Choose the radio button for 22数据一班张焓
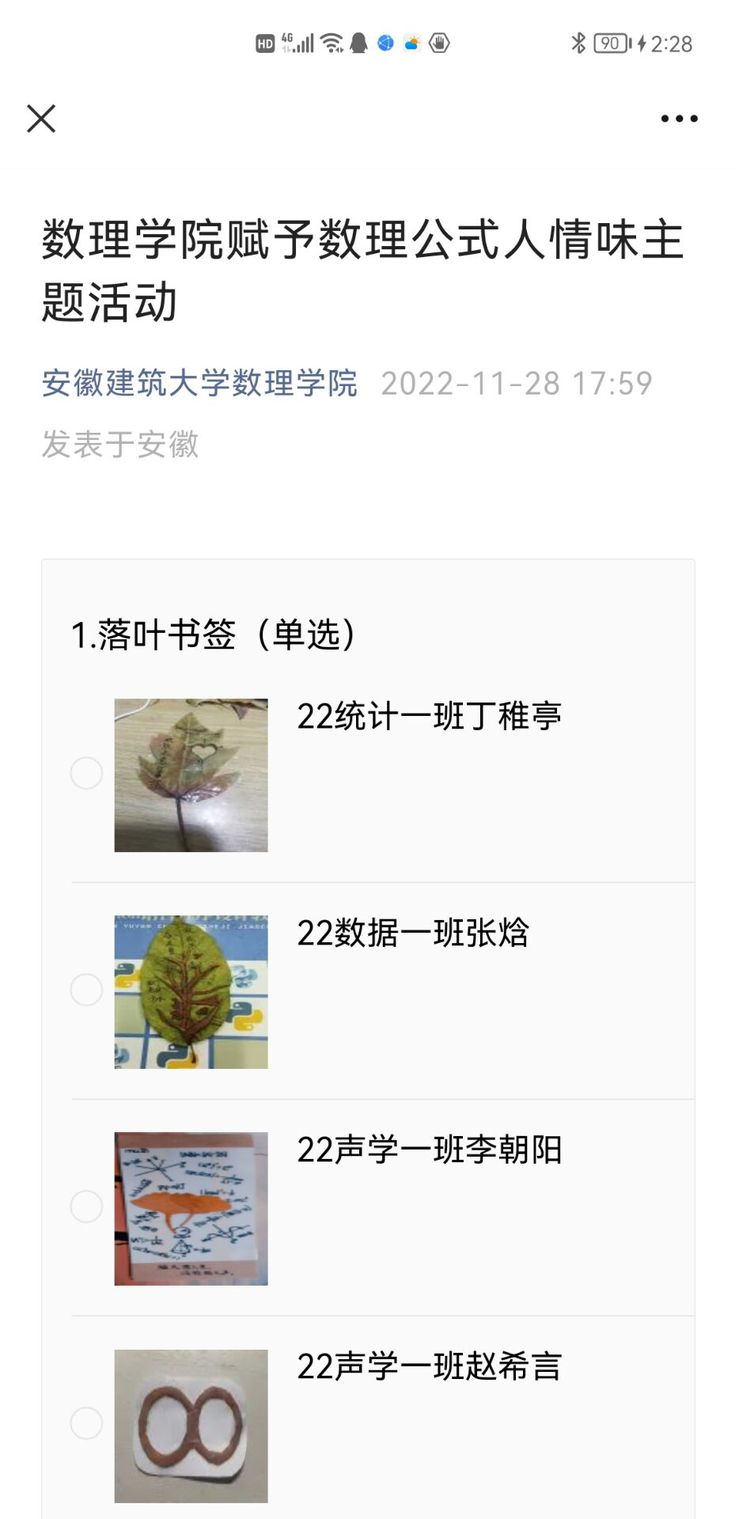The width and height of the screenshot is (736, 1519). [x=86, y=990]
